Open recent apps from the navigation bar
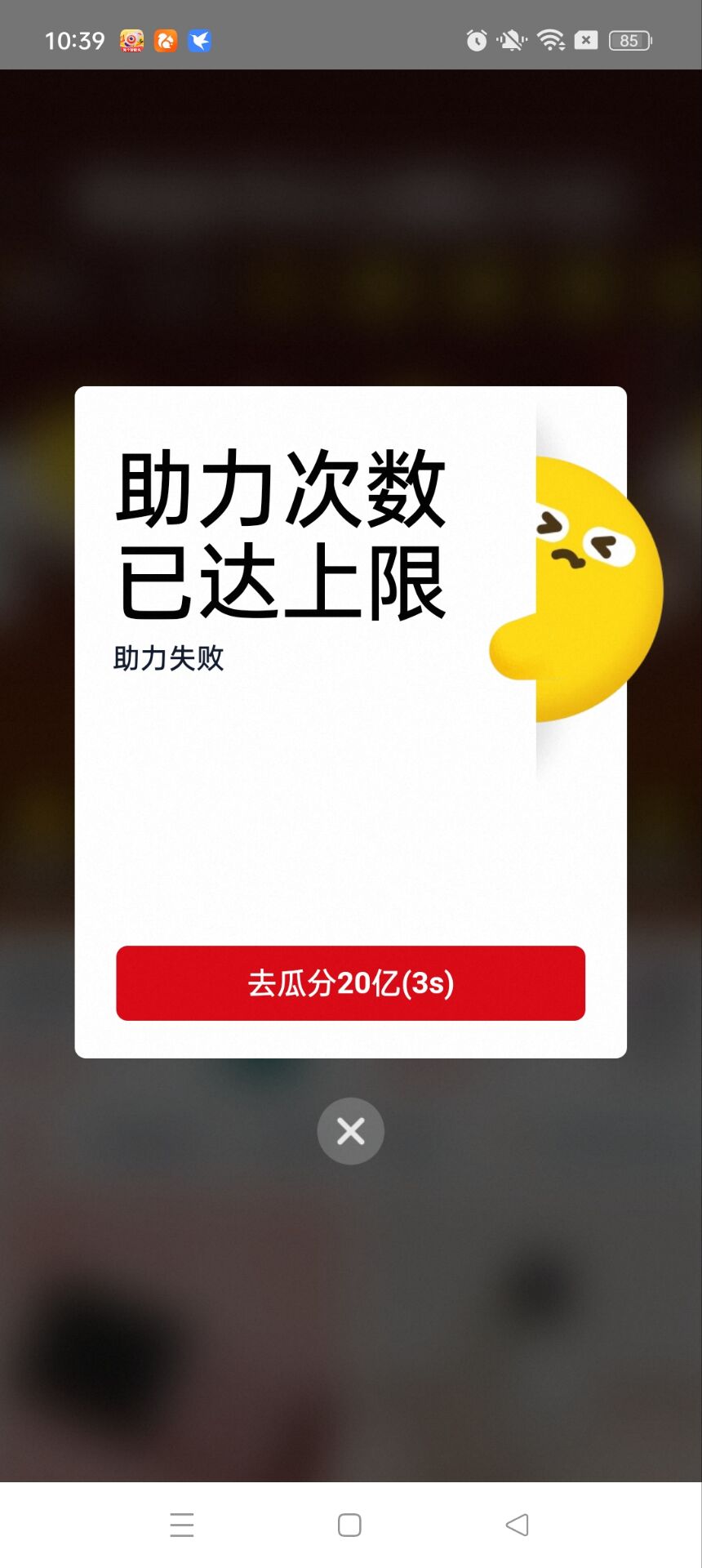Image resolution: width=702 pixels, height=1568 pixels. pos(182,1525)
